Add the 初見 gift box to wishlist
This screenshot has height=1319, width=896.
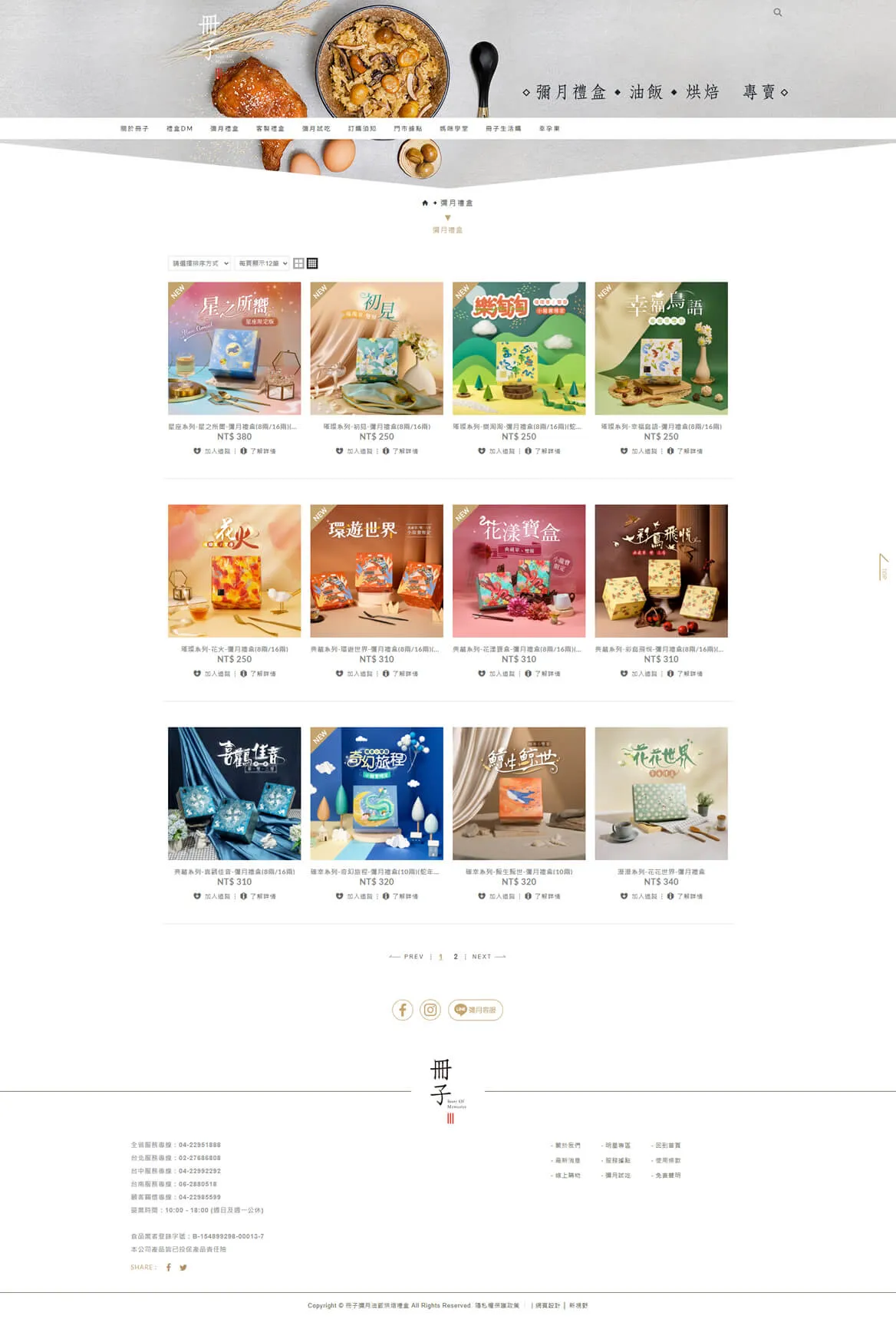(x=354, y=451)
